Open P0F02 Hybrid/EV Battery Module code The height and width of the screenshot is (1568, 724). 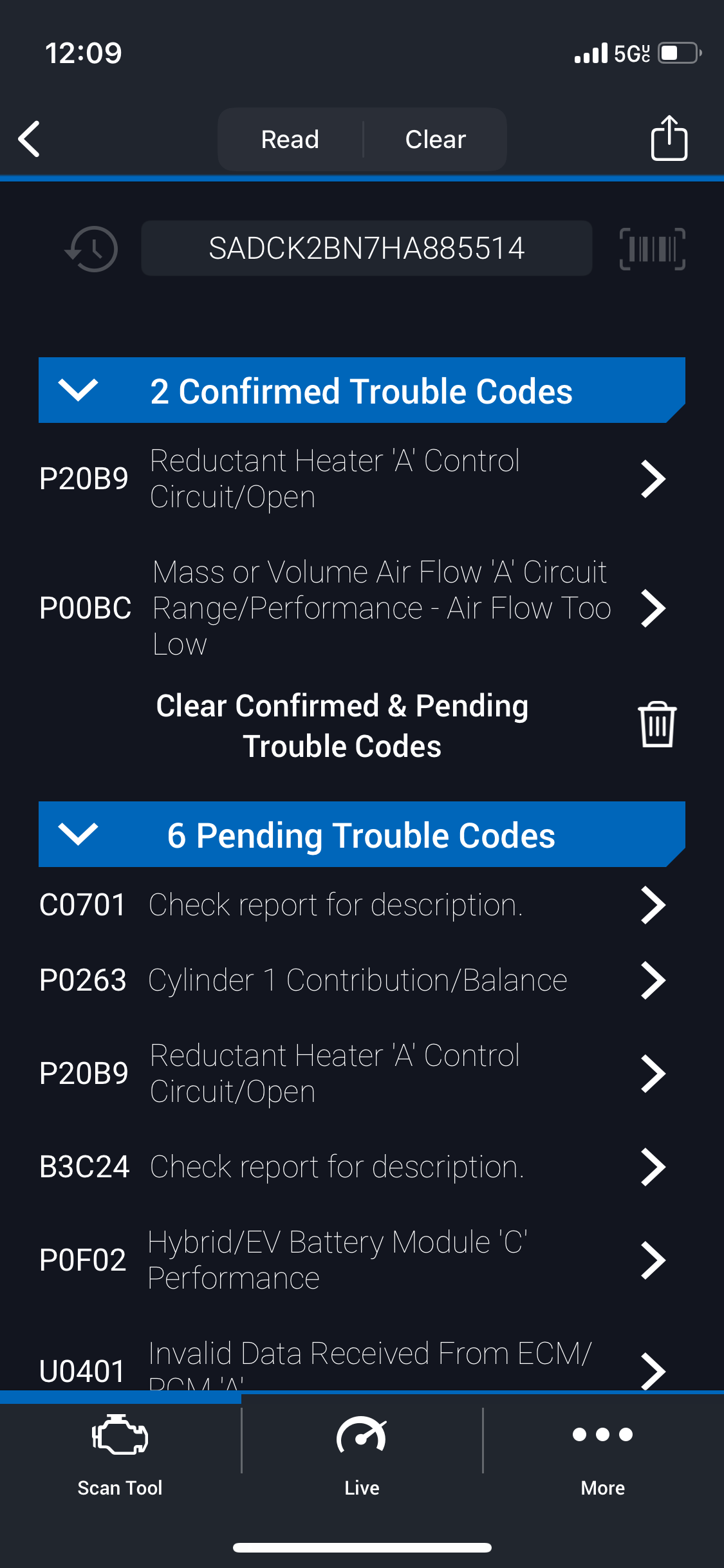tap(353, 1260)
